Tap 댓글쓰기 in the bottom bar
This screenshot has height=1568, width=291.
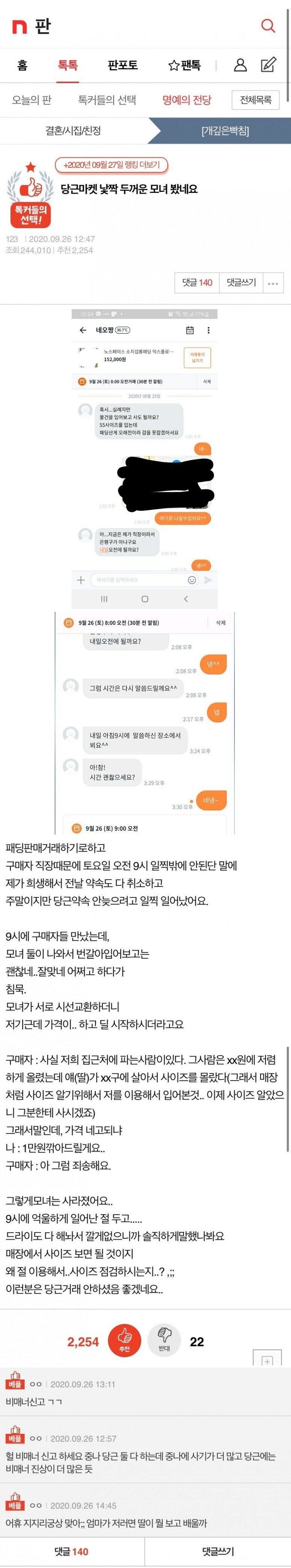pos(218,1551)
